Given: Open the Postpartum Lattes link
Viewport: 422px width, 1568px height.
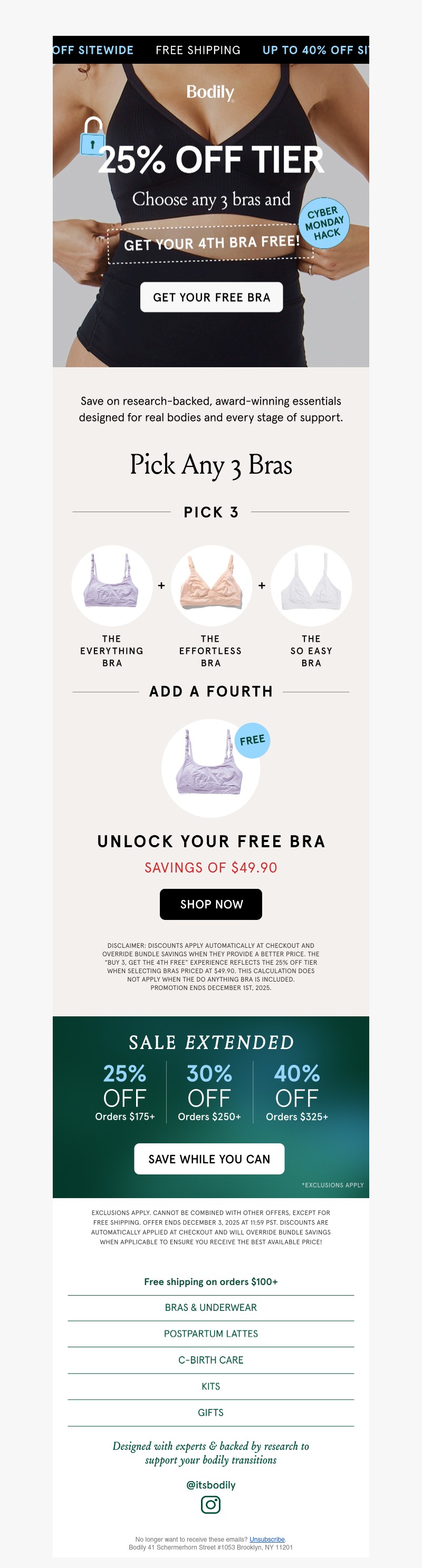Looking at the screenshot, I should tap(211, 1334).
